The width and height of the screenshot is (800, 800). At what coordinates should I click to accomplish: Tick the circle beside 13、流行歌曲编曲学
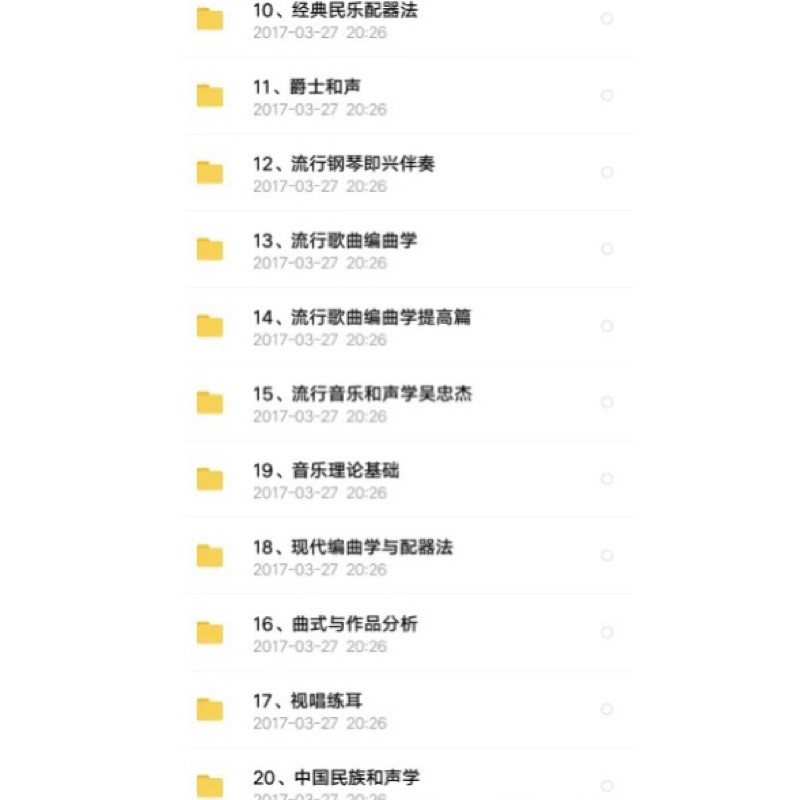[607, 249]
